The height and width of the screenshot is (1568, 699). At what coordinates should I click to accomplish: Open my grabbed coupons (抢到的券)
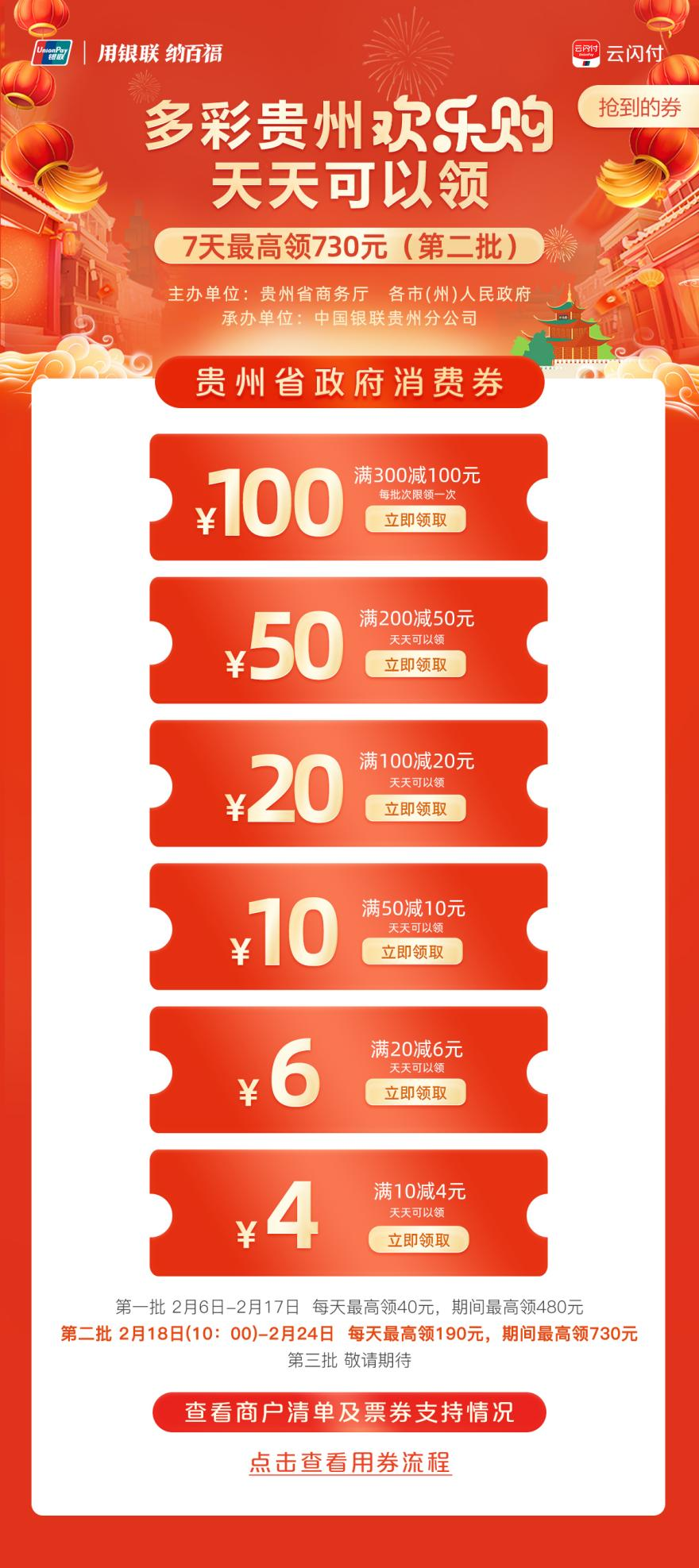pyautogui.click(x=639, y=107)
